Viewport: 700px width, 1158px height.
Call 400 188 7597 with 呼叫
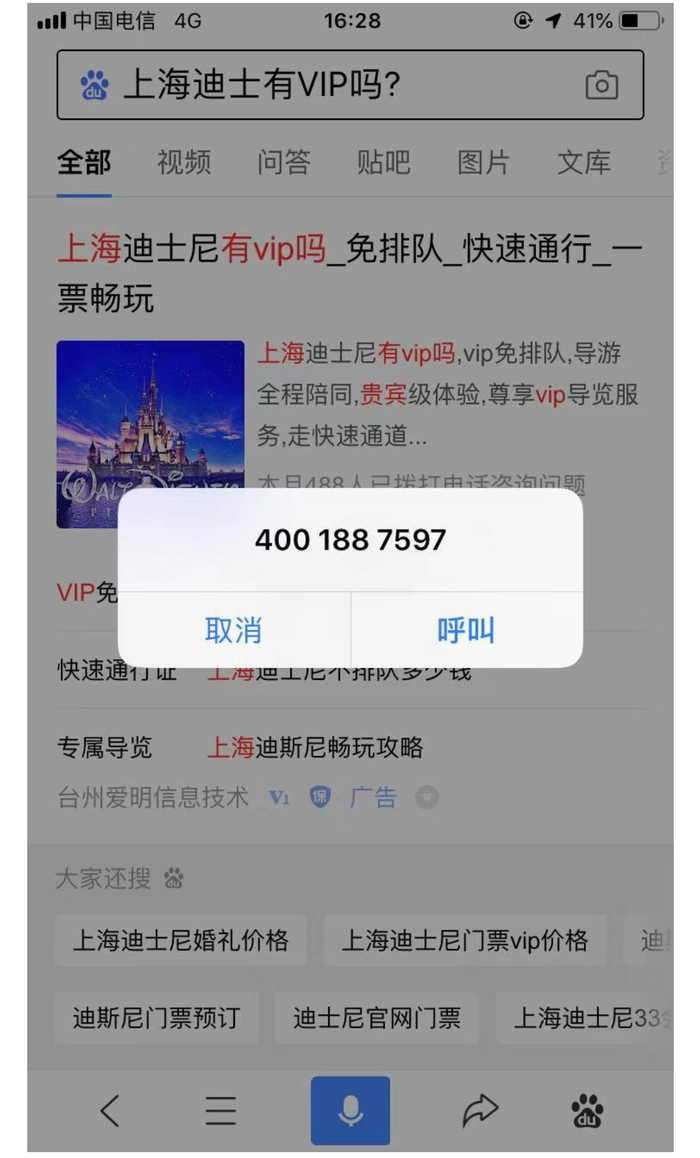click(x=466, y=630)
